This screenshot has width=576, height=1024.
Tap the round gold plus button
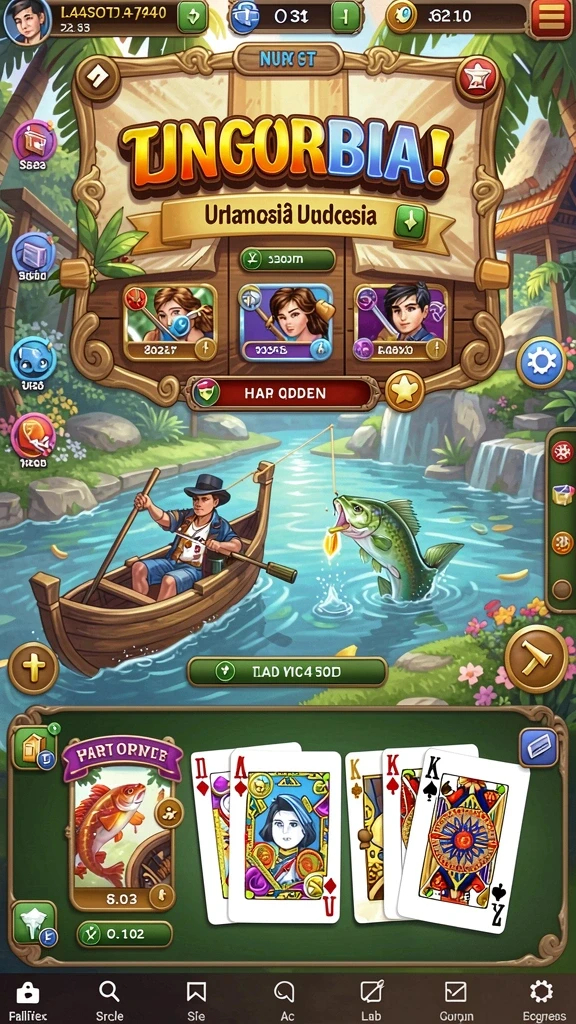pyautogui.click(x=33, y=667)
